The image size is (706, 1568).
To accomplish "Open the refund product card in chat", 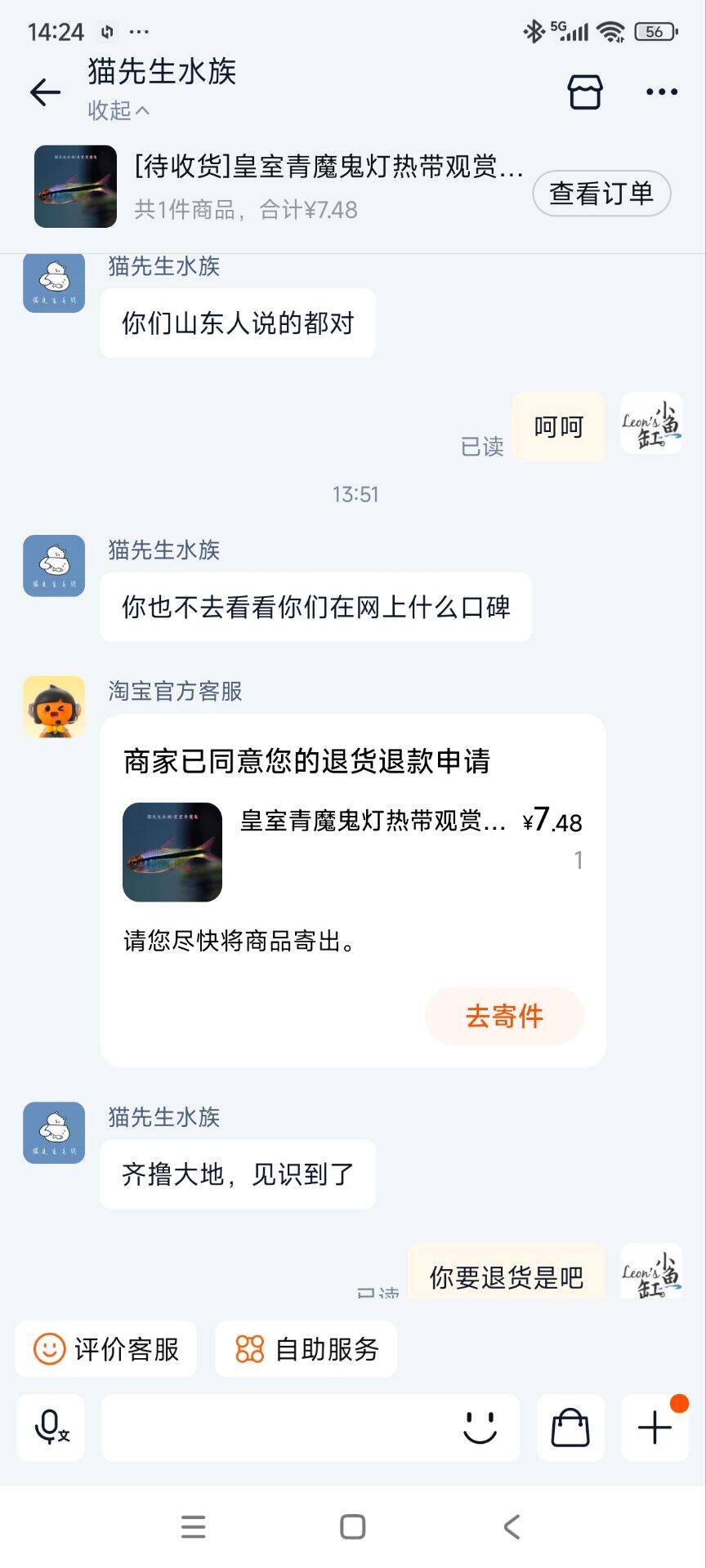I will [351, 851].
